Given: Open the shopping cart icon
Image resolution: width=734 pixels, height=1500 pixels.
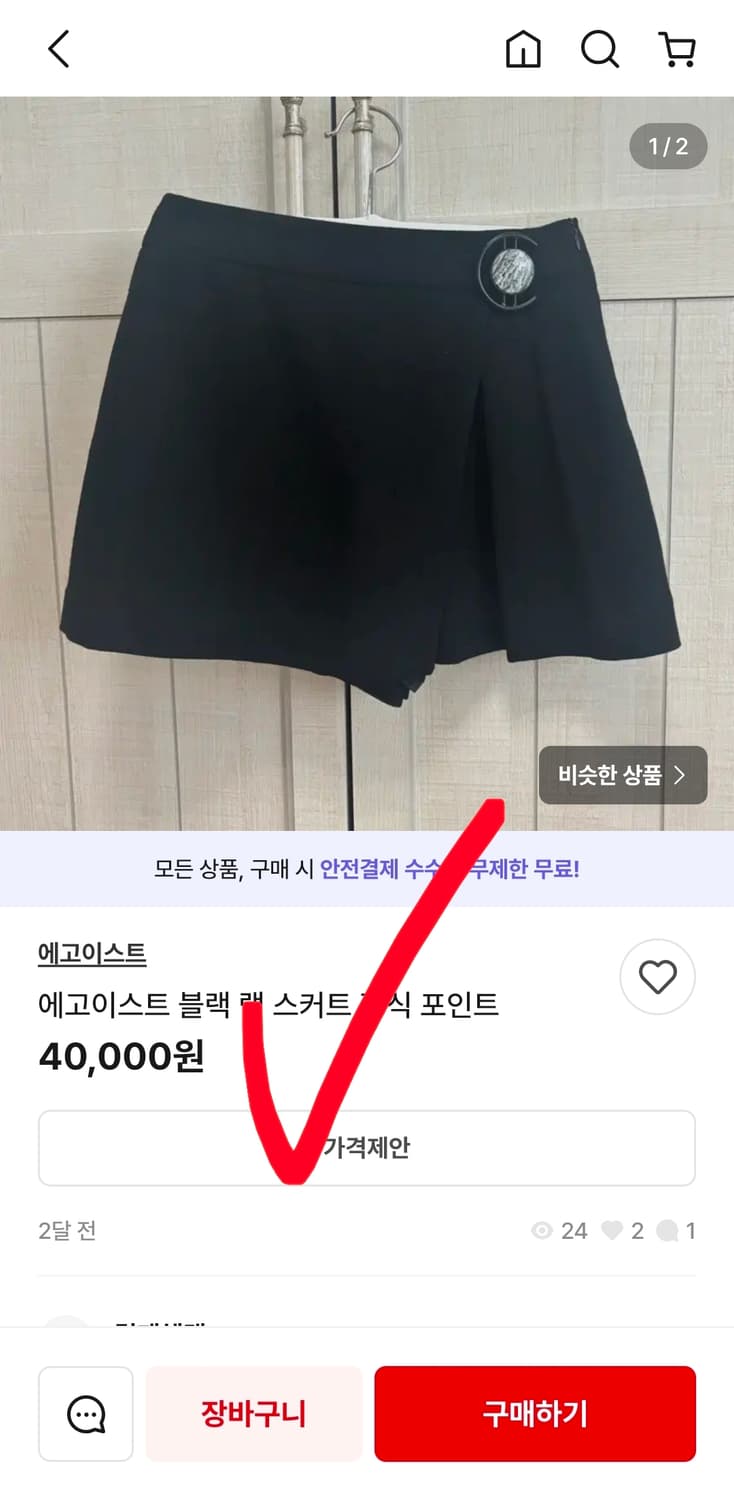Looking at the screenshot, I should 679,47.
